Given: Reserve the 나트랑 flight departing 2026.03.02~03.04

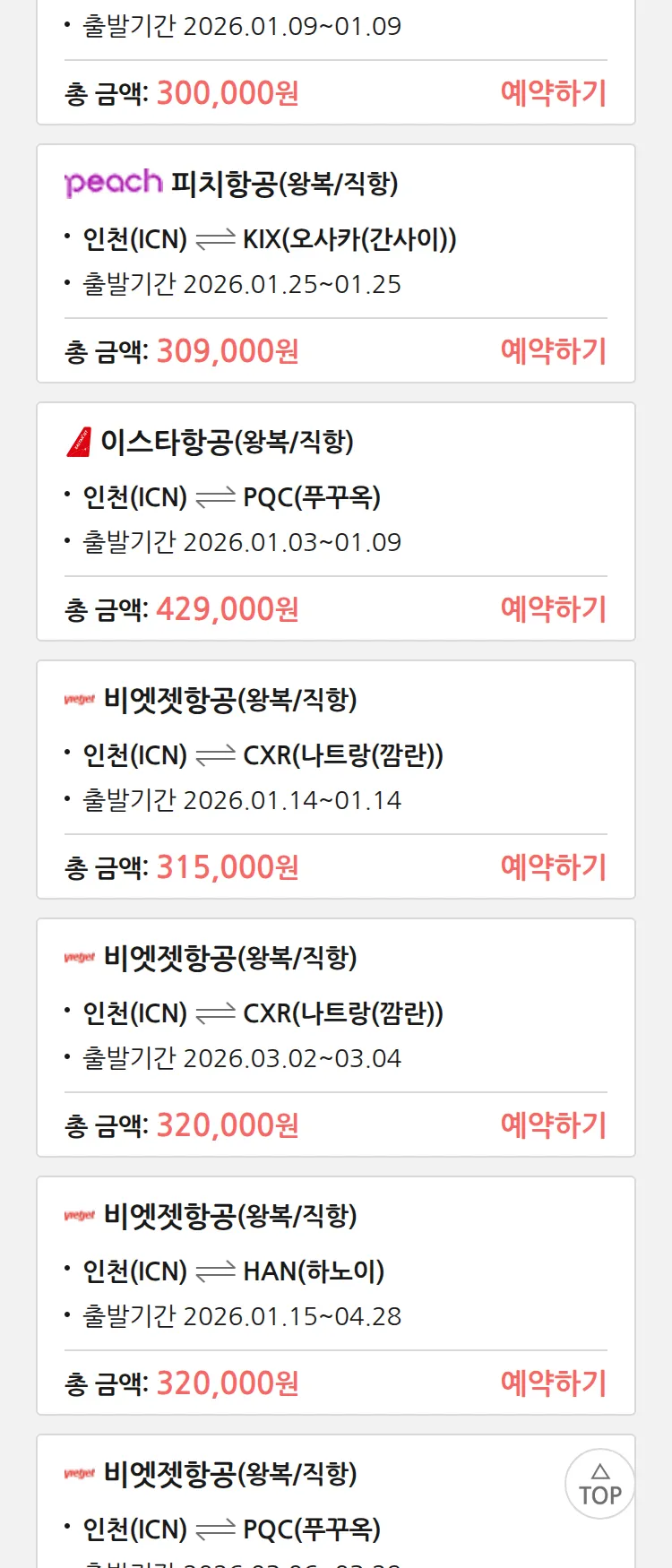Looking at the screenshot, I should [553, 1125].
